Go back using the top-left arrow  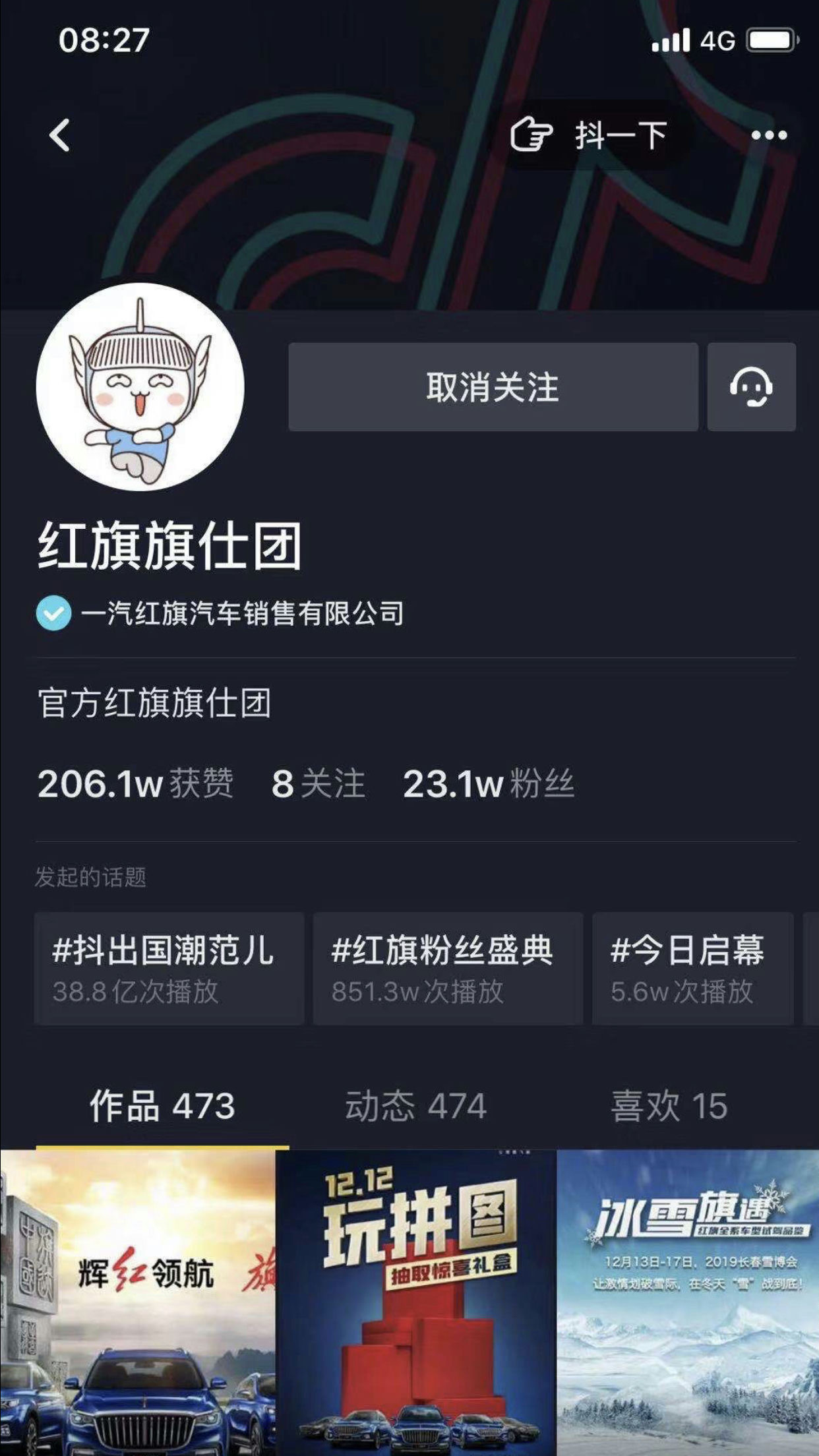(x=59, y=136)
